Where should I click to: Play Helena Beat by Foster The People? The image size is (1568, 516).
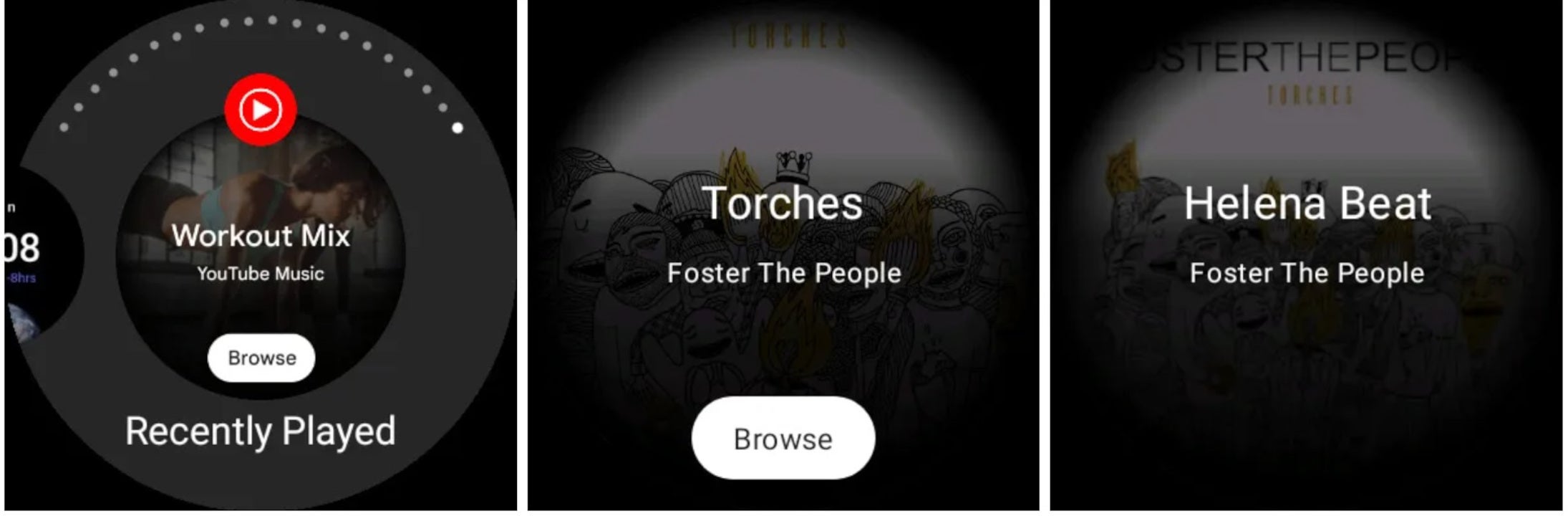pyautogui.click(x=1307, y=204)
